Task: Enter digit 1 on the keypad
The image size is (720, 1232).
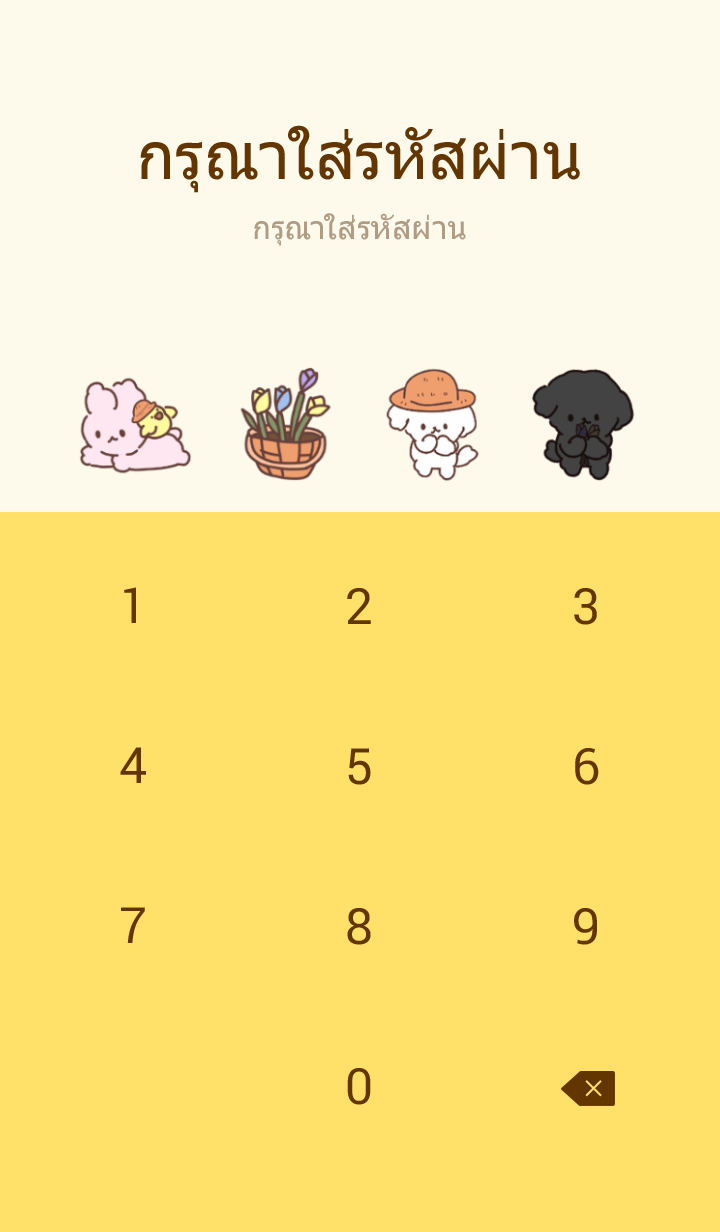Action: (x=132, y=607)
